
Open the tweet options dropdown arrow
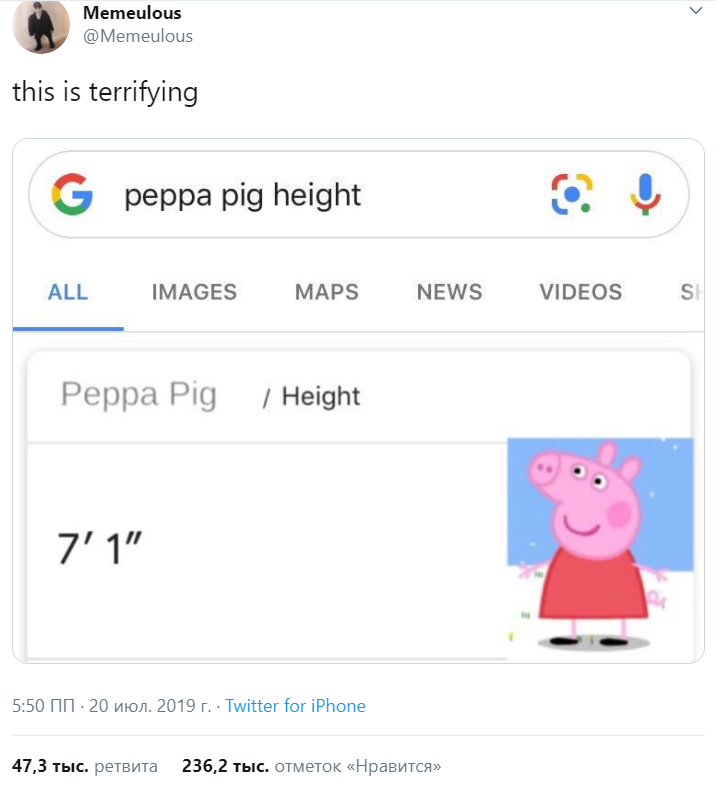(696, 12)
